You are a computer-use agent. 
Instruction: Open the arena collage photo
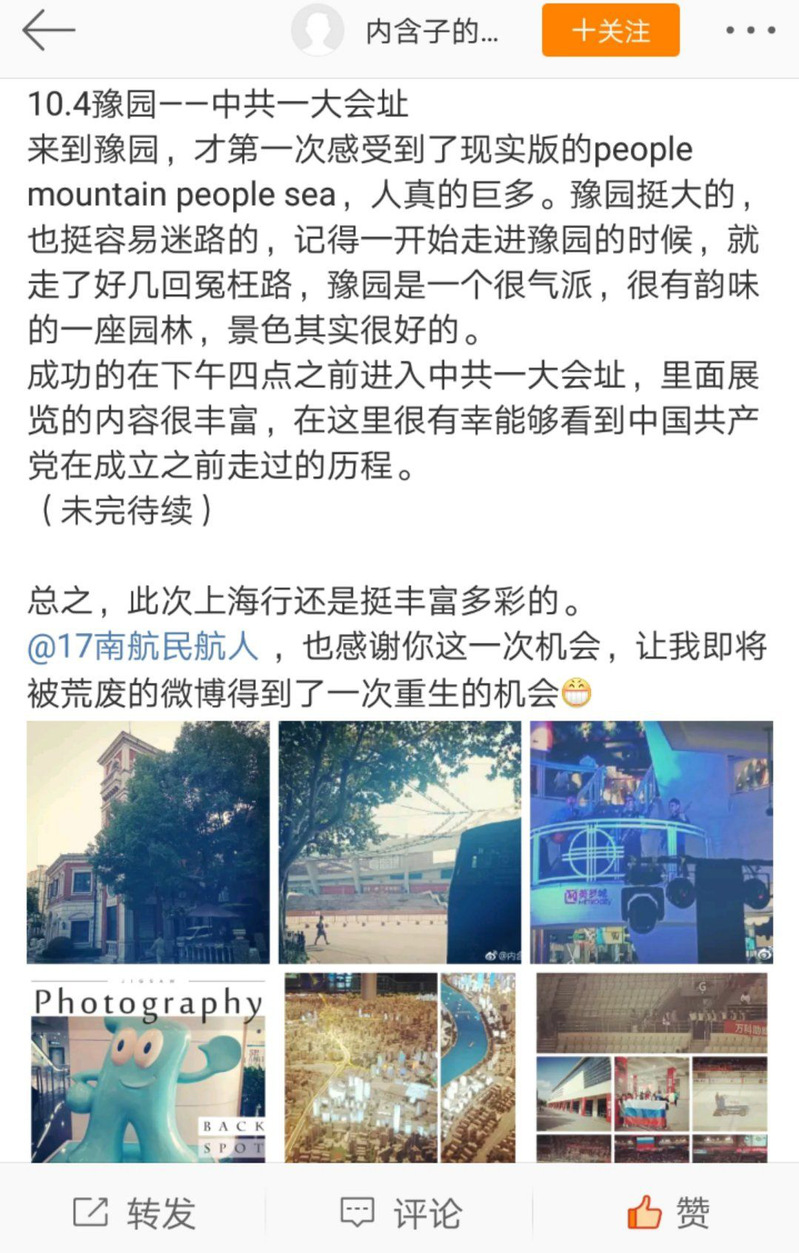click(x=651, y=1067)
